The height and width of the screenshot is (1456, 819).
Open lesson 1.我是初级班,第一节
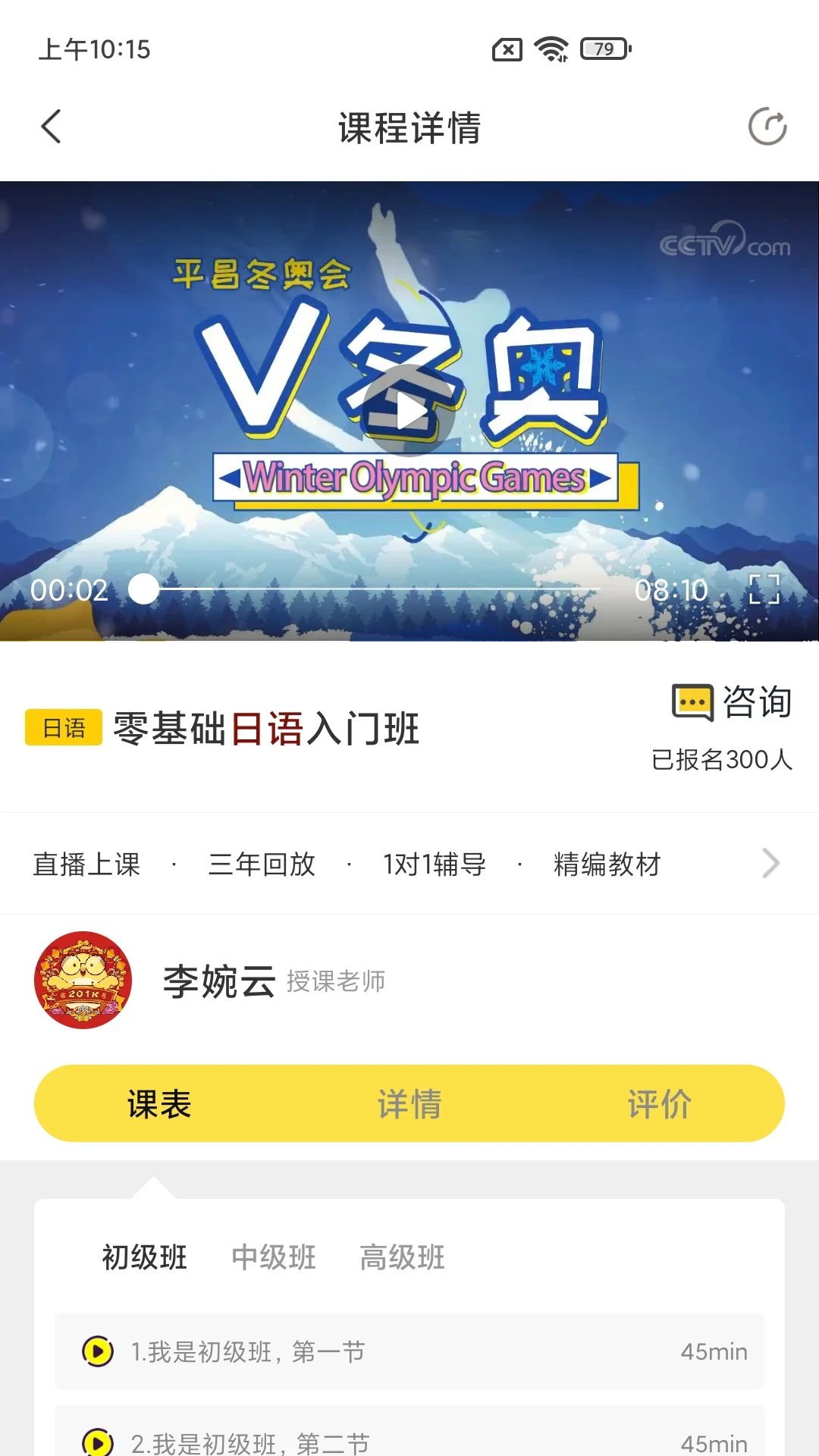click(x=409, y=1351)
